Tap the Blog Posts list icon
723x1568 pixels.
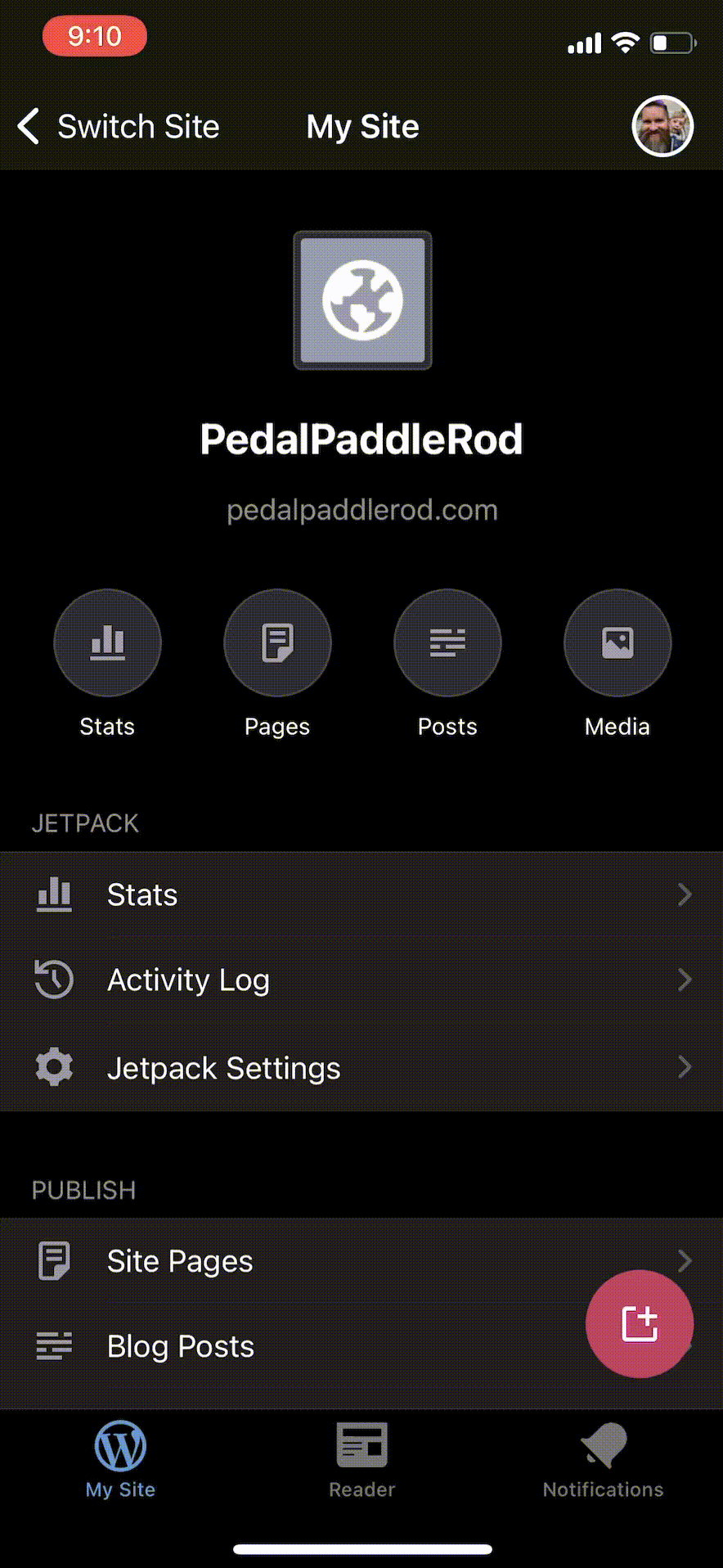coord(53,1345)
